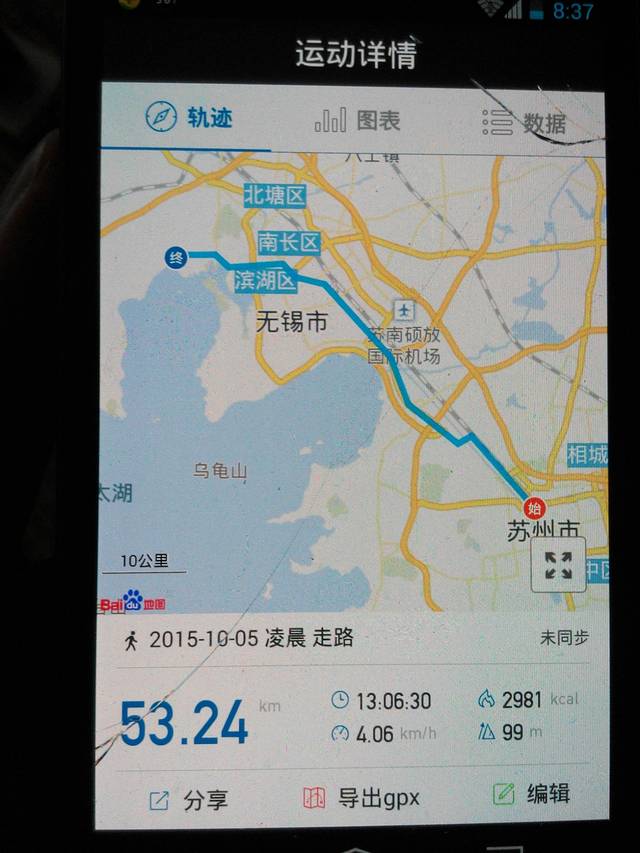Open 编辑 to edit this workout
This screenshot has height=853, width=640.
coord(532,794)
